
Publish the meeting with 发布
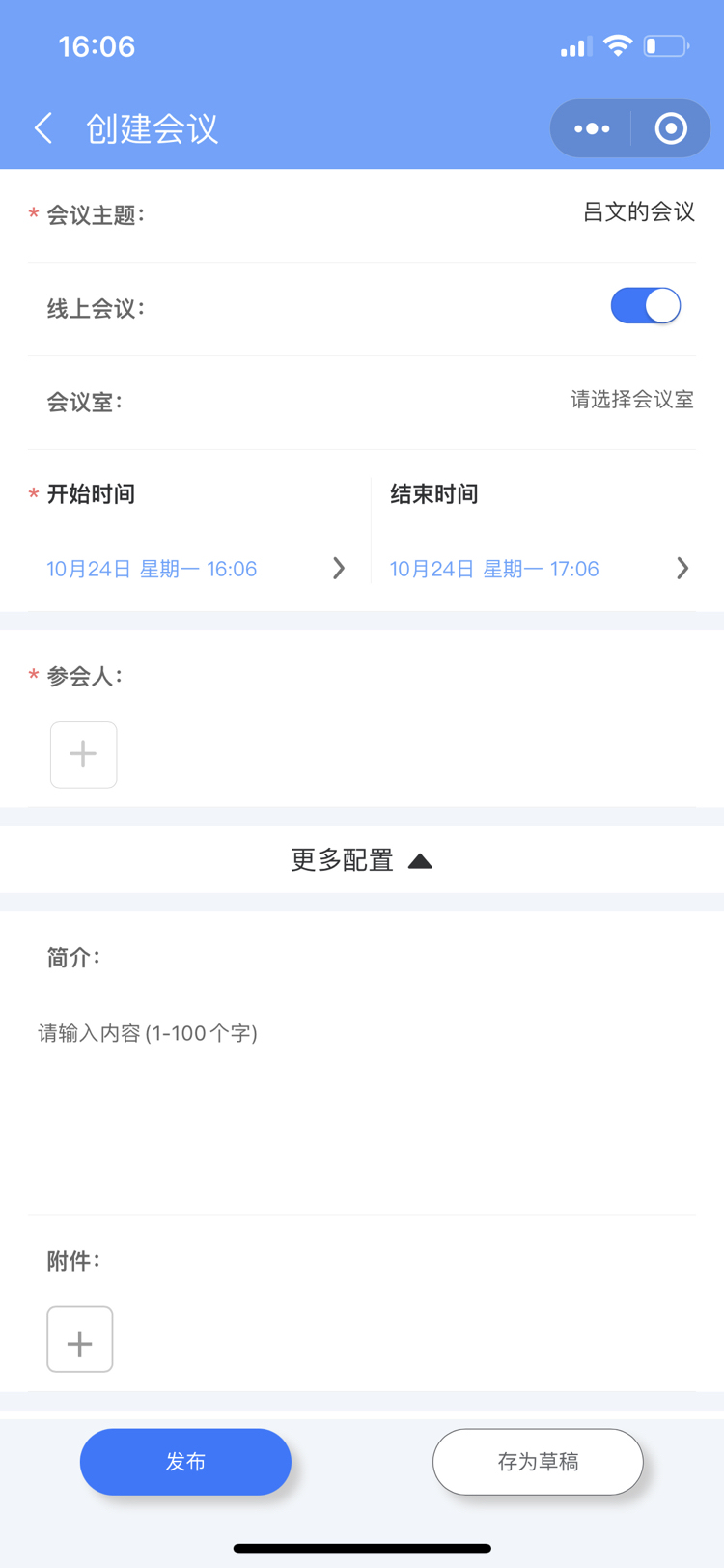[x=185, y=1462]
